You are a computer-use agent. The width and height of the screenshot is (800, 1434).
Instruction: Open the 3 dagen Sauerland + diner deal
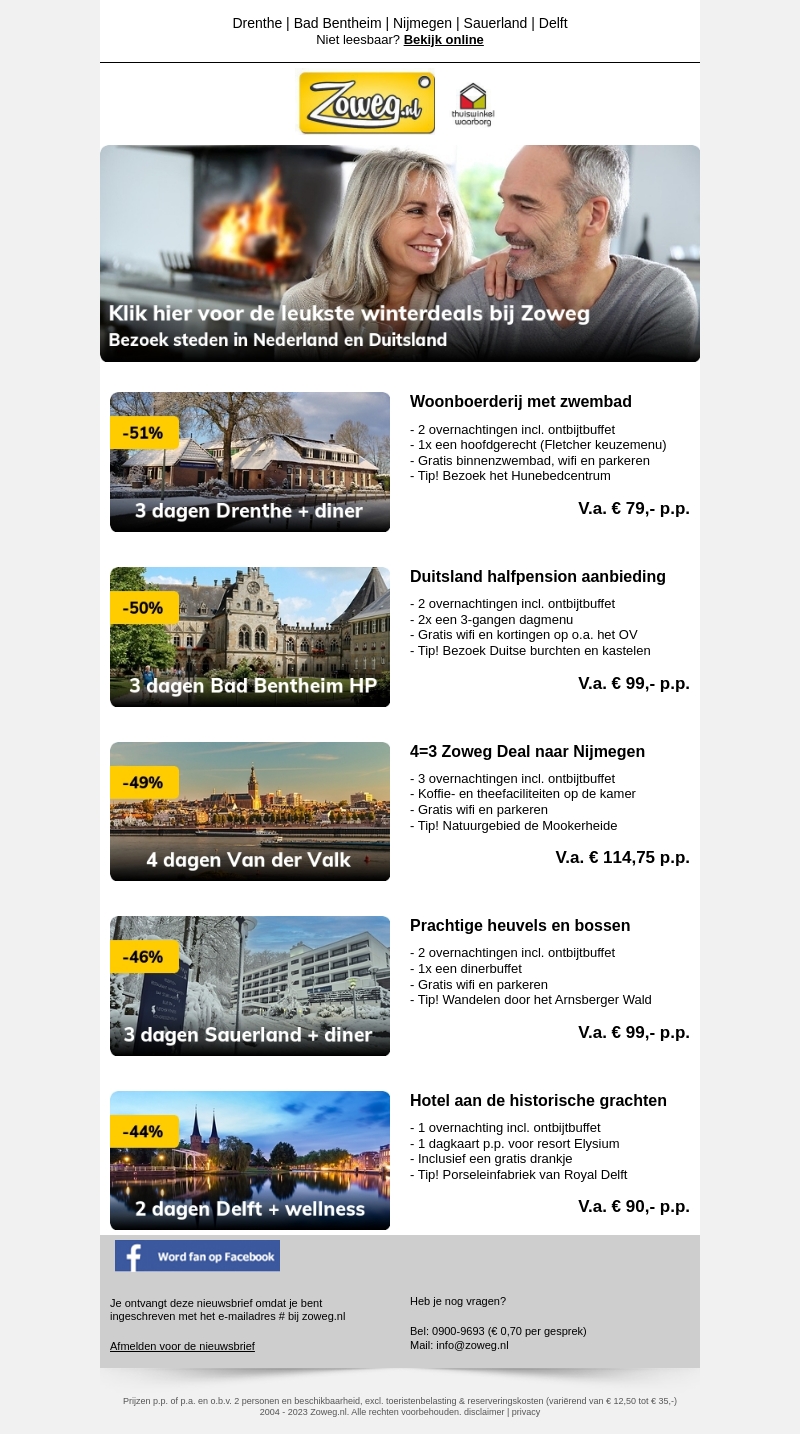(250, 986)
